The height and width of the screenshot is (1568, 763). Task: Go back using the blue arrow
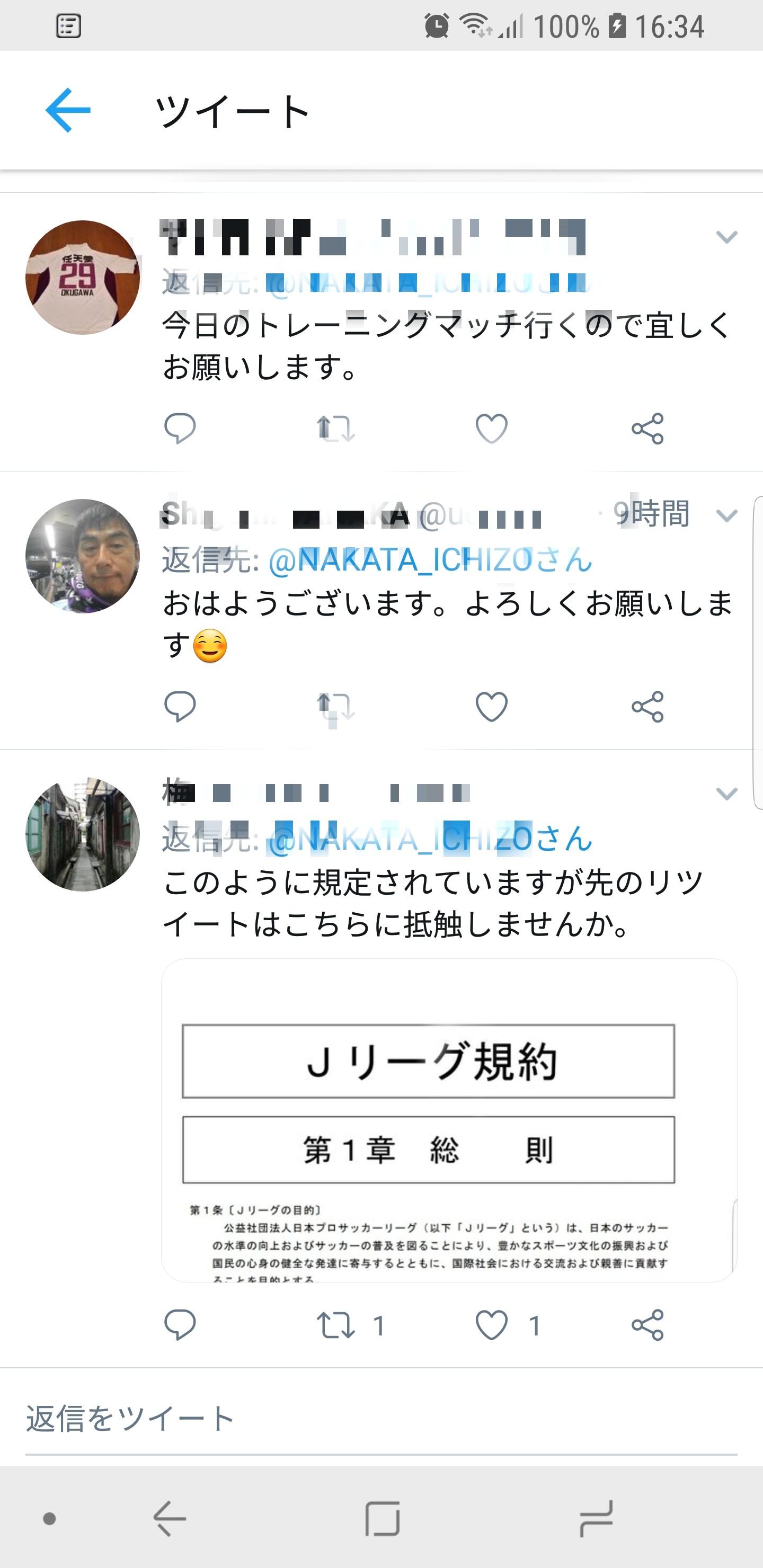click(x=68, y=110)
